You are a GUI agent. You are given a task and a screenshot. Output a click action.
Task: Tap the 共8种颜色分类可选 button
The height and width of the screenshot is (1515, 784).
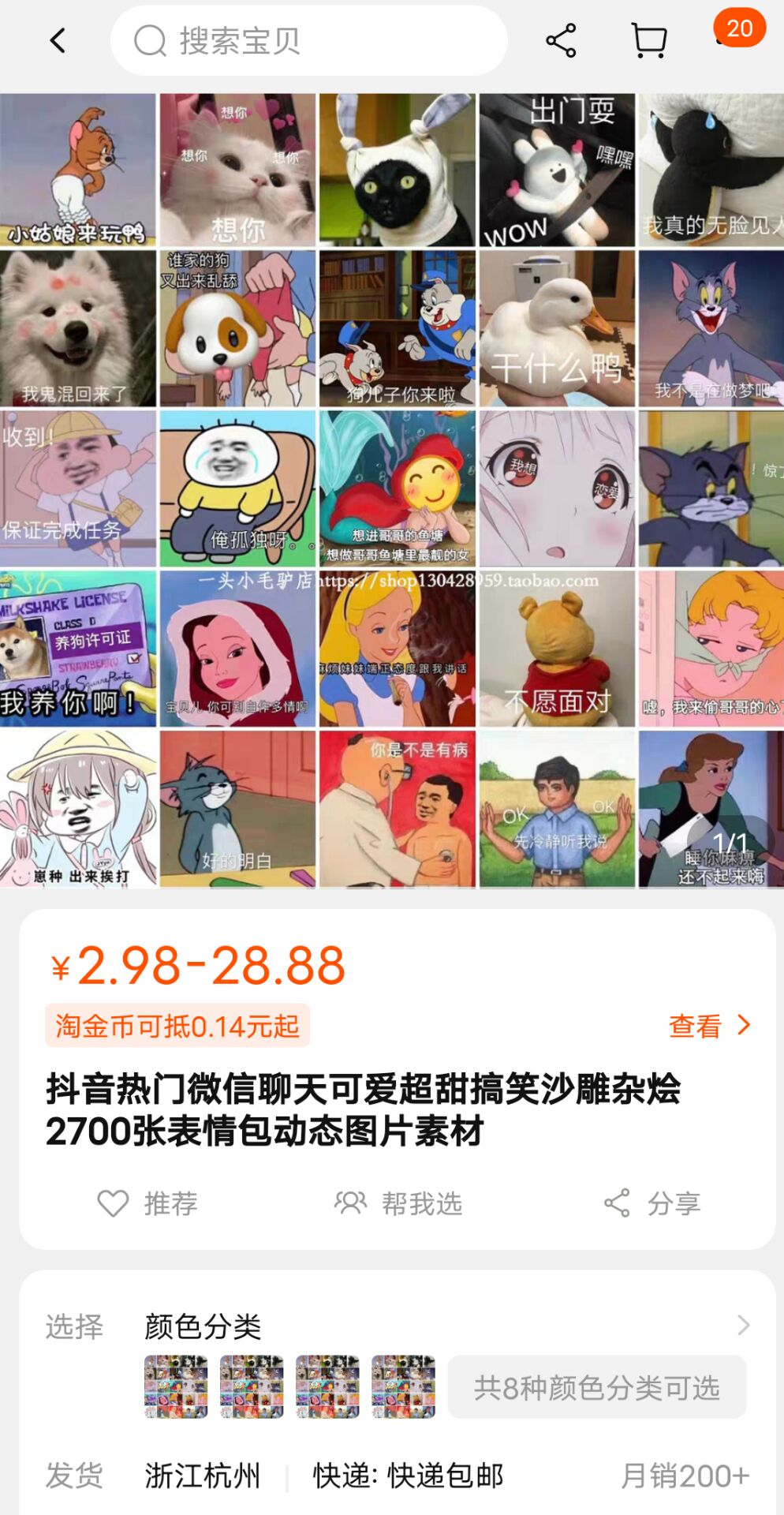tap(597, 1388)
